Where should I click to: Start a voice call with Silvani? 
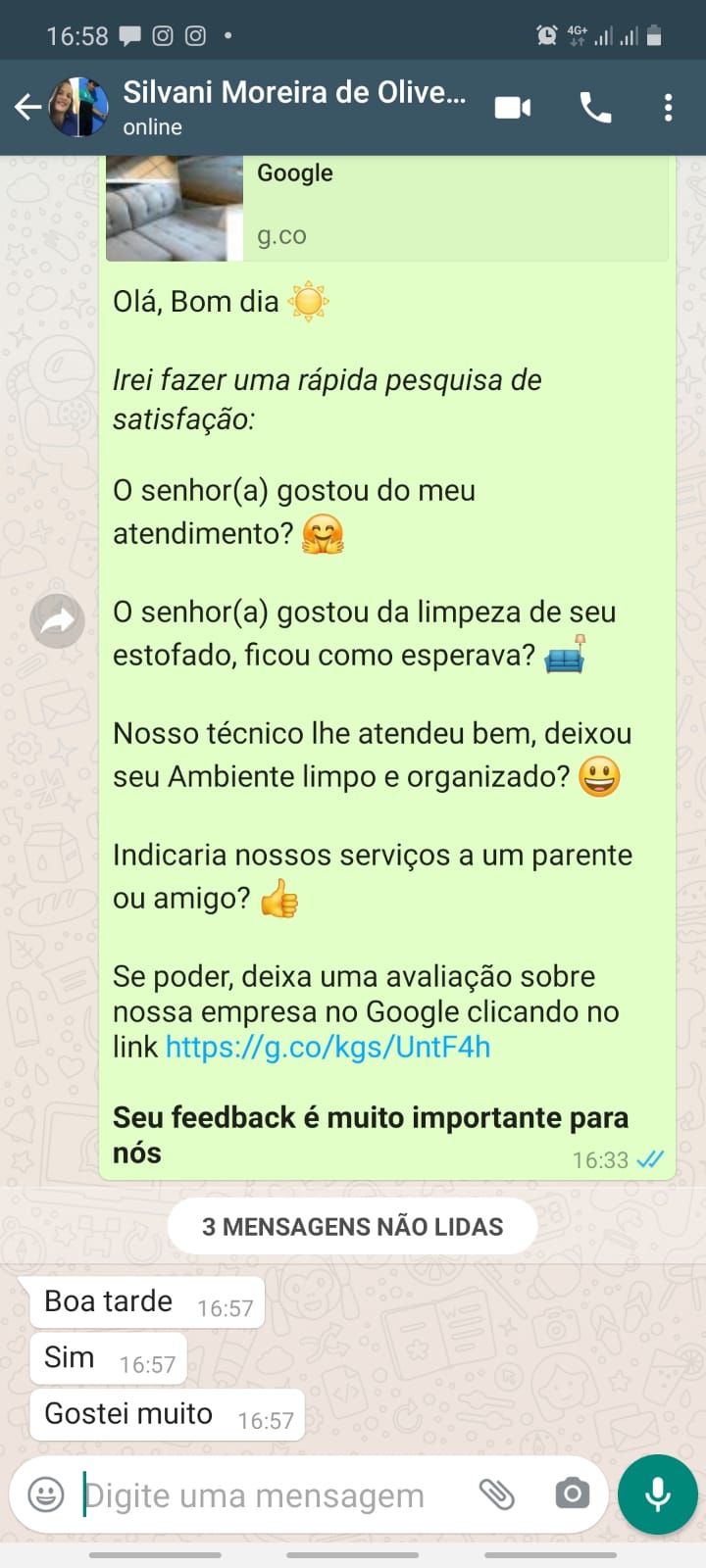595,107
